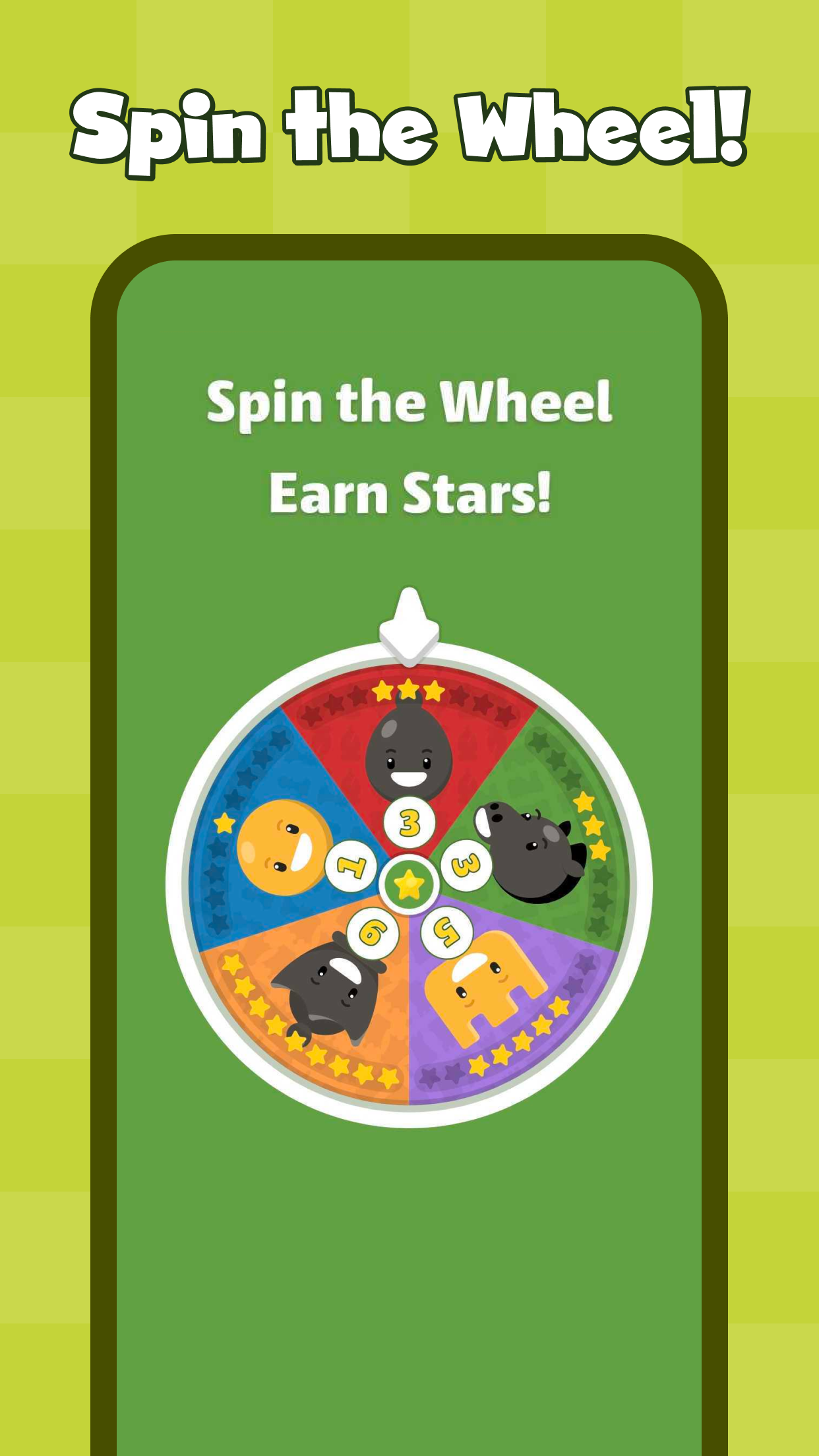Tap the number 1 badge on the blue segment
The height and width of the screenshot is (1456, 819).
[x=349, y=866]
